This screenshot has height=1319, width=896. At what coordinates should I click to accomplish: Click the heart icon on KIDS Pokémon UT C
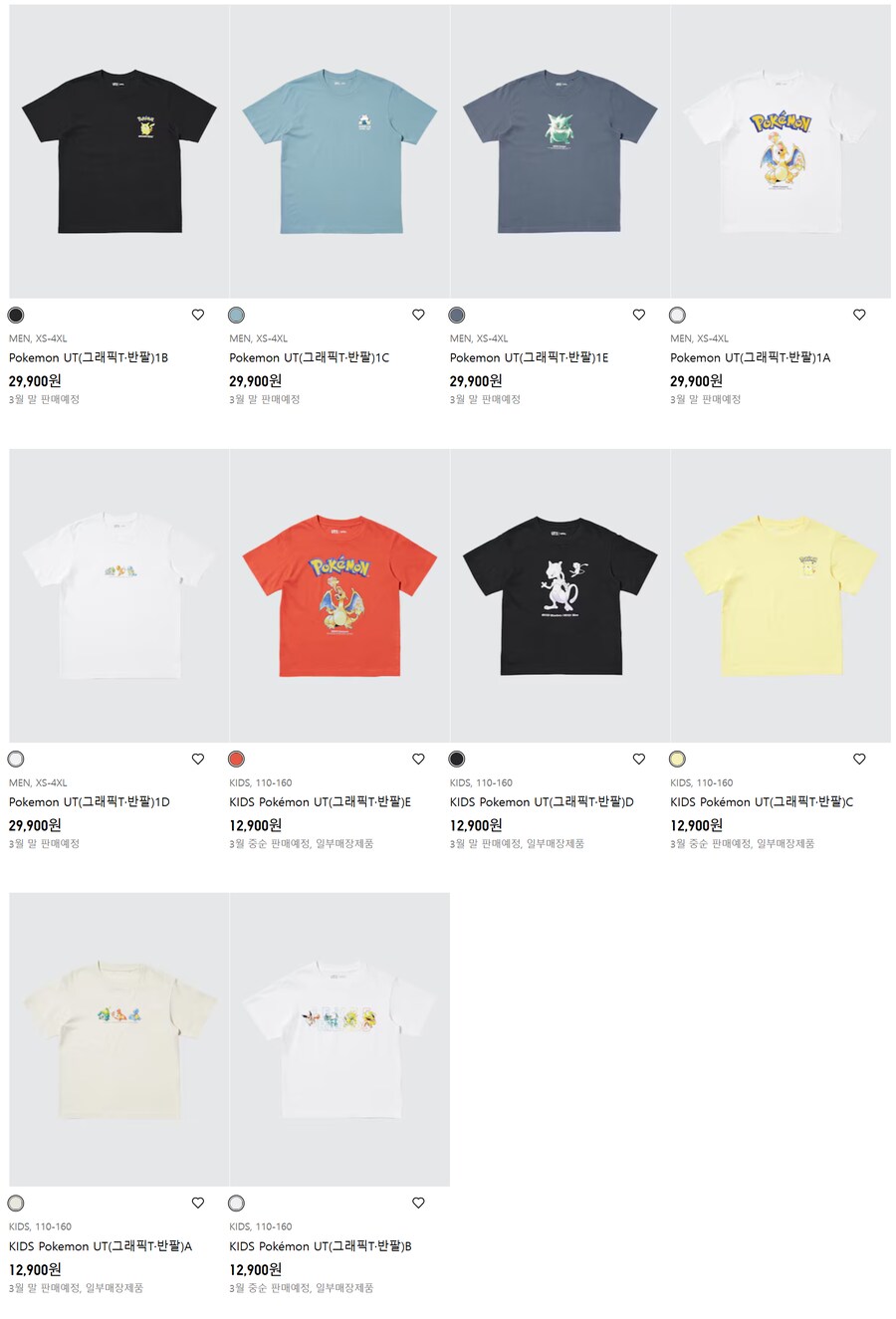(x=859, y=759)
